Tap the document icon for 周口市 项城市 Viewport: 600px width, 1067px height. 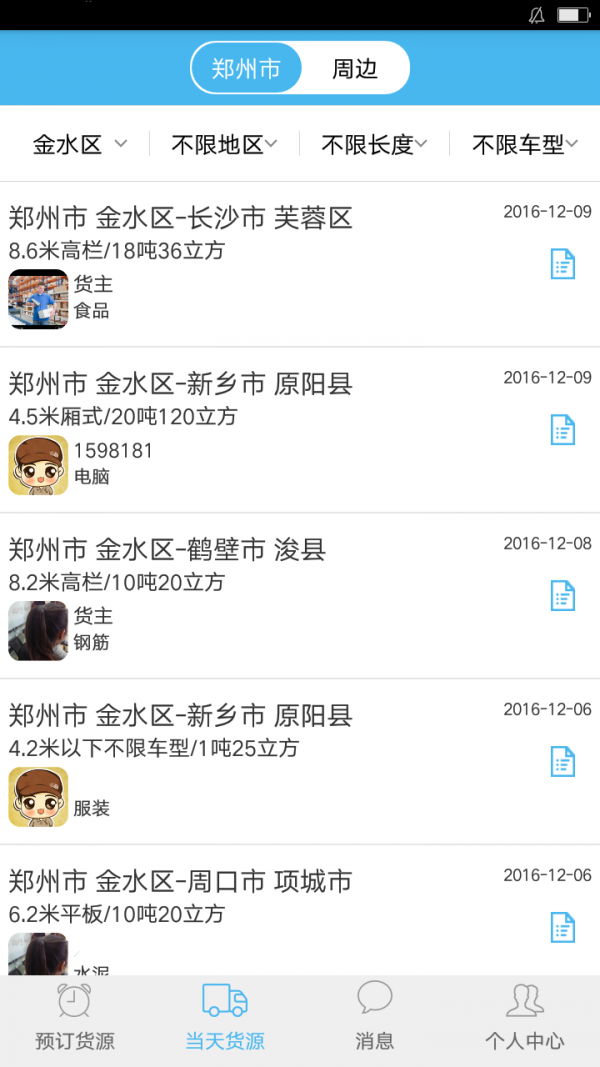point(563,928)
